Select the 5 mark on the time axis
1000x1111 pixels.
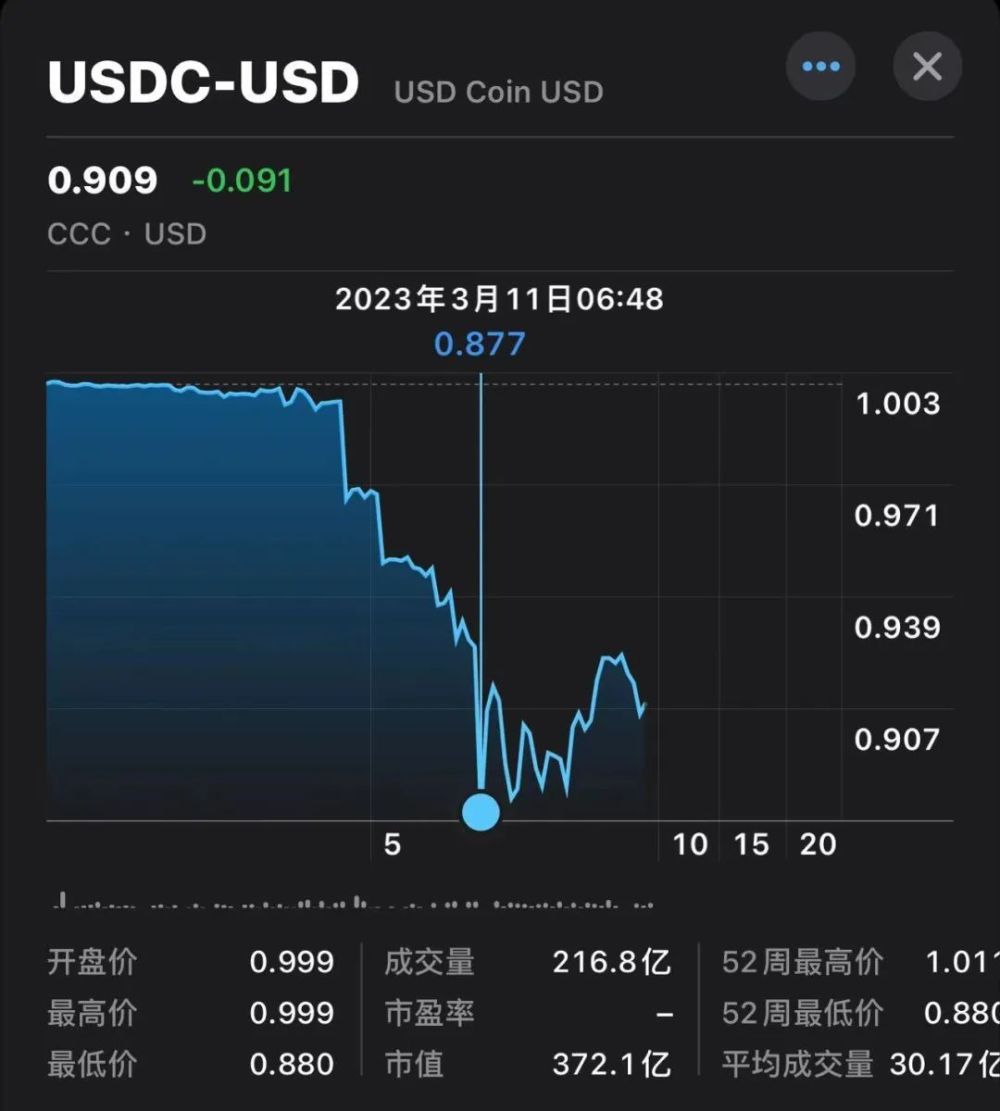tap(392, 845)
